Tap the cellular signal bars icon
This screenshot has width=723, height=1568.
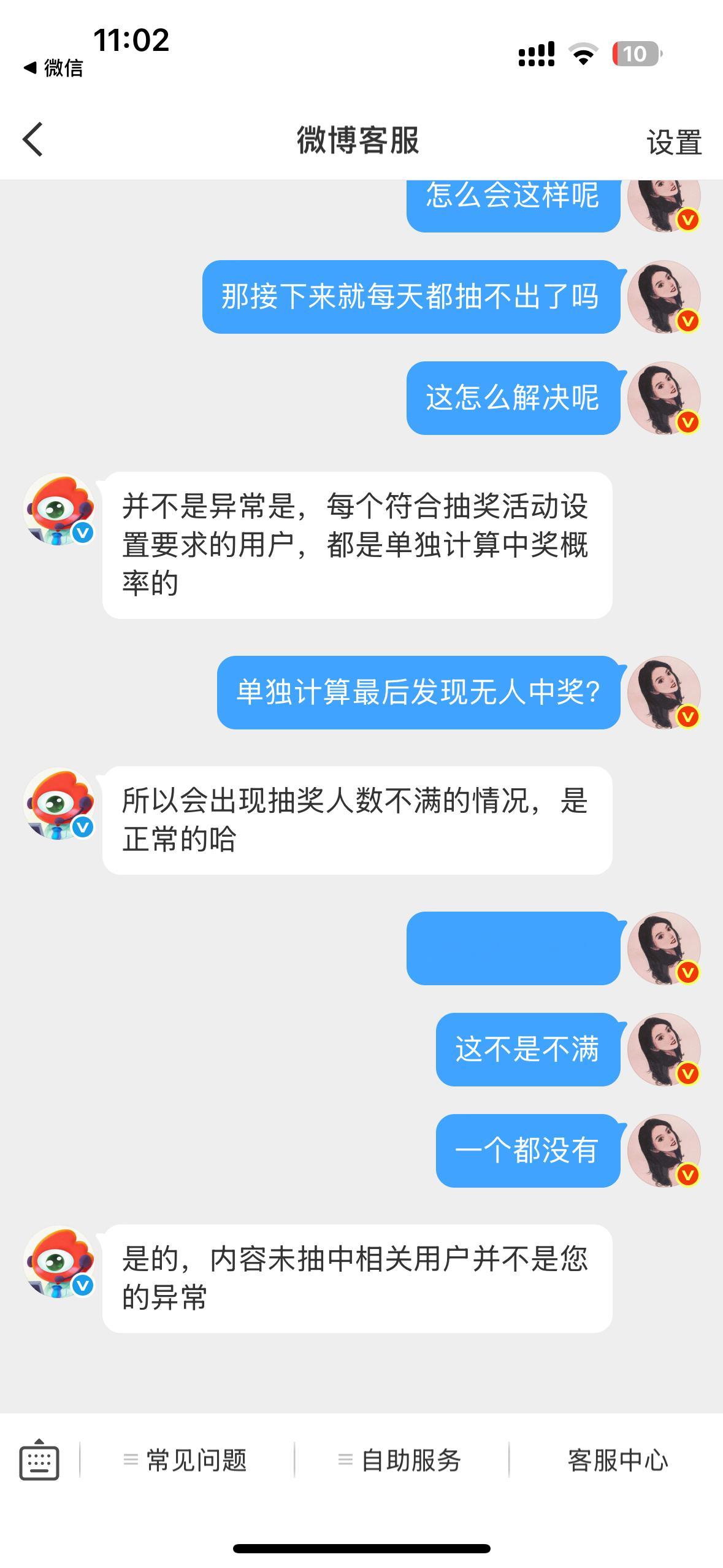[536, 54]
